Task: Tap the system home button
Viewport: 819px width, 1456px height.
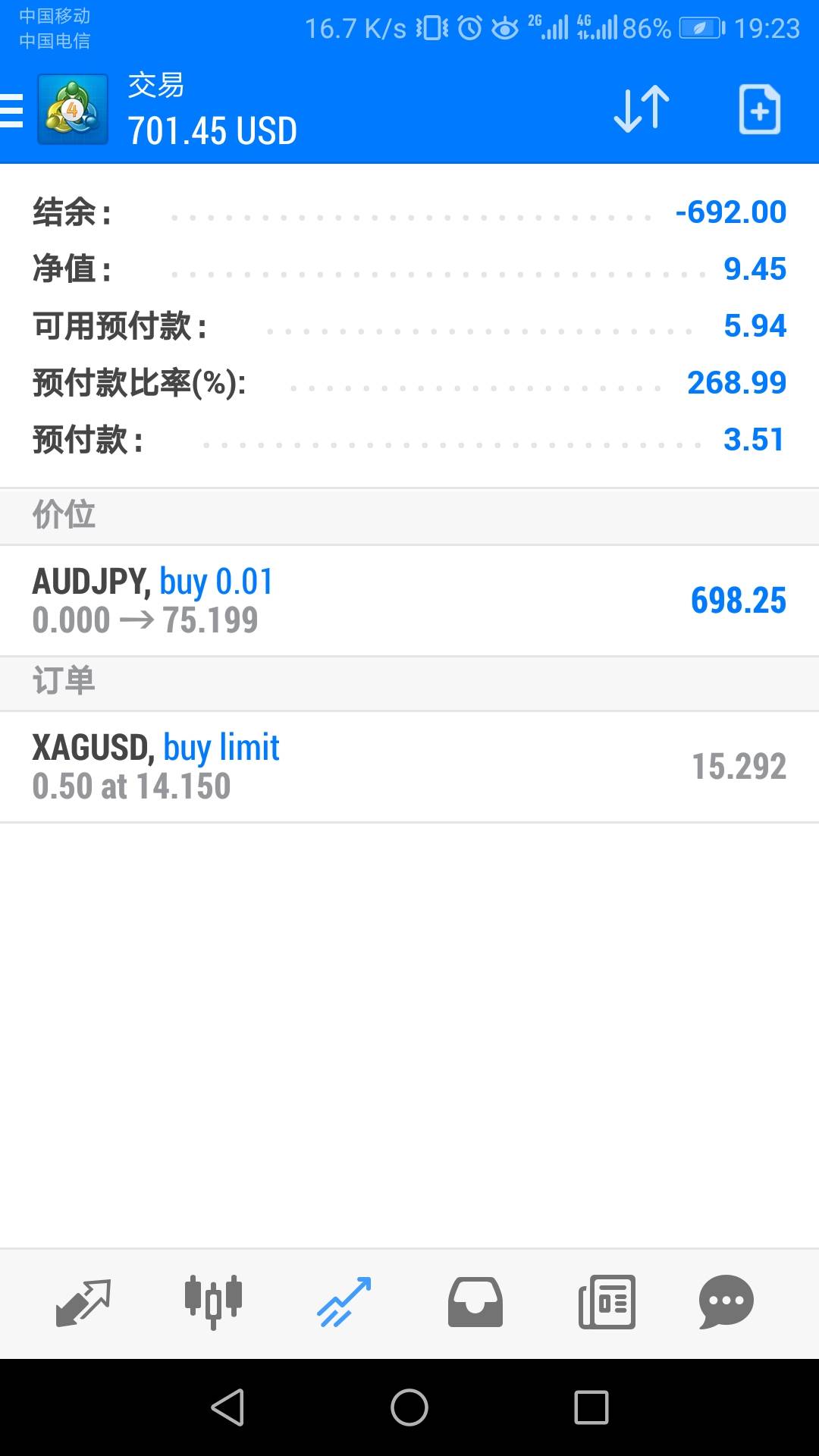Action: (x=409, y=1407)
